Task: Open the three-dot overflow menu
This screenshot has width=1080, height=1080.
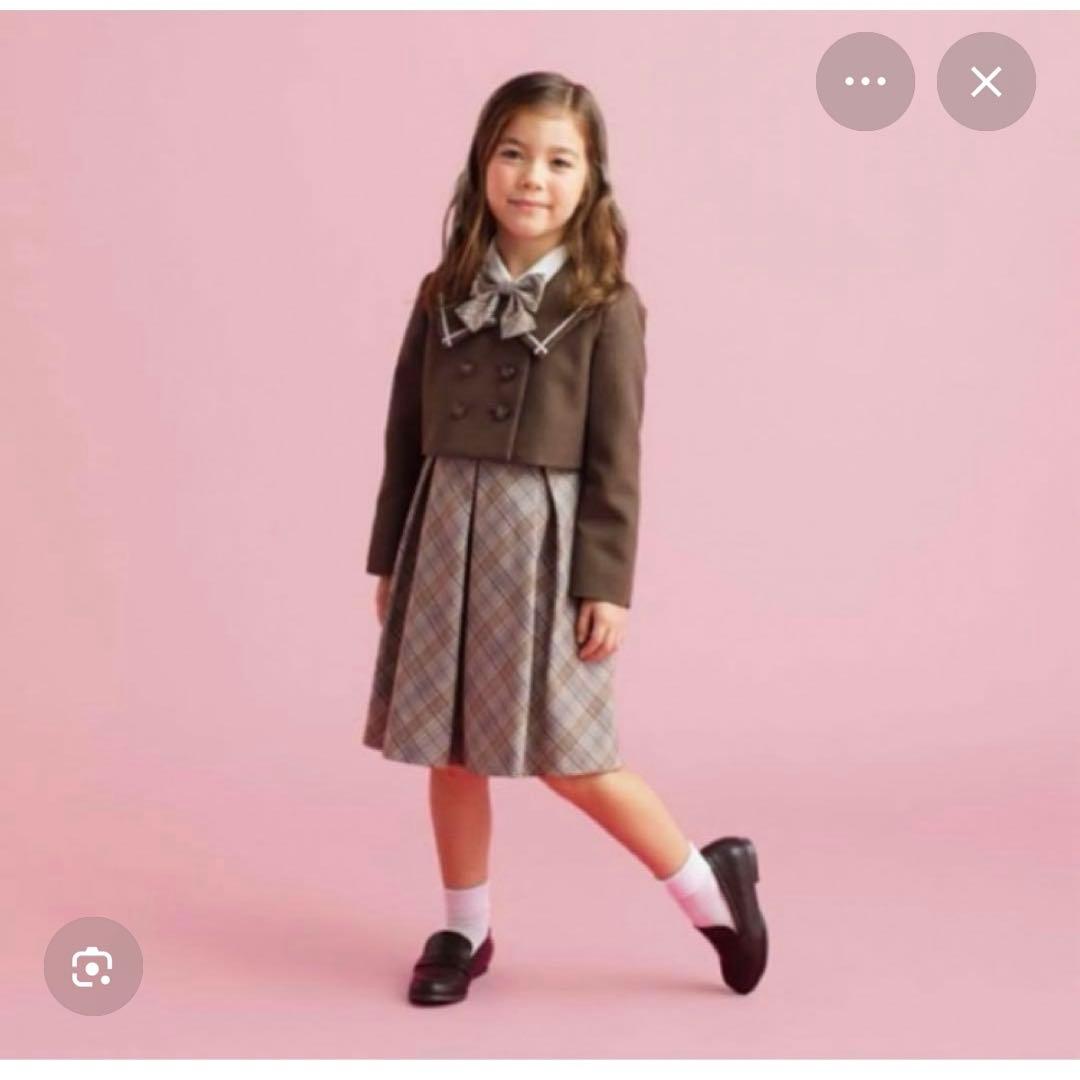Action: point(865,82)
